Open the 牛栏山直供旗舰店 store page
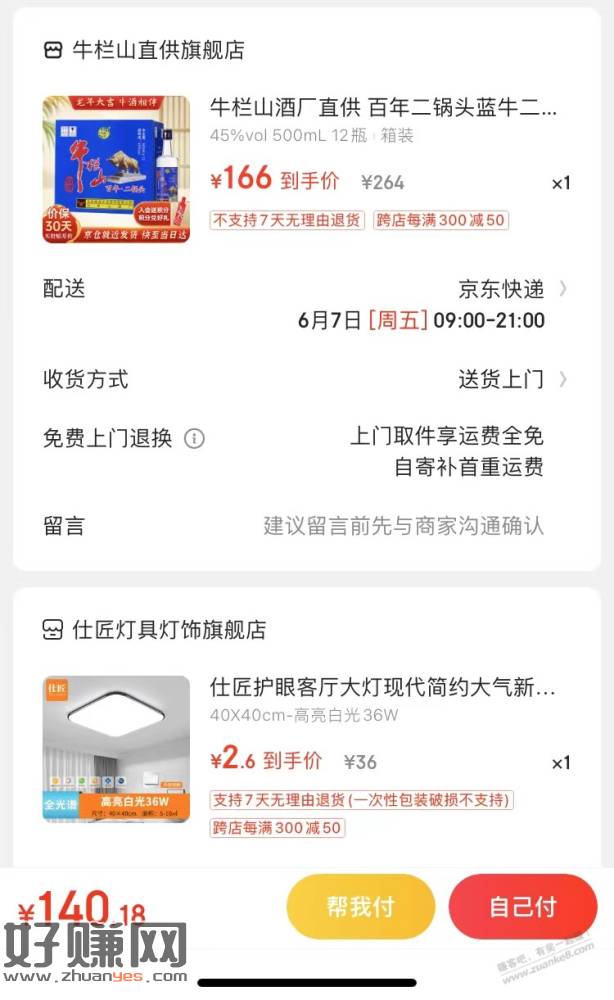Viewport: 614px width, 1000px height. (x=158, y=50)
